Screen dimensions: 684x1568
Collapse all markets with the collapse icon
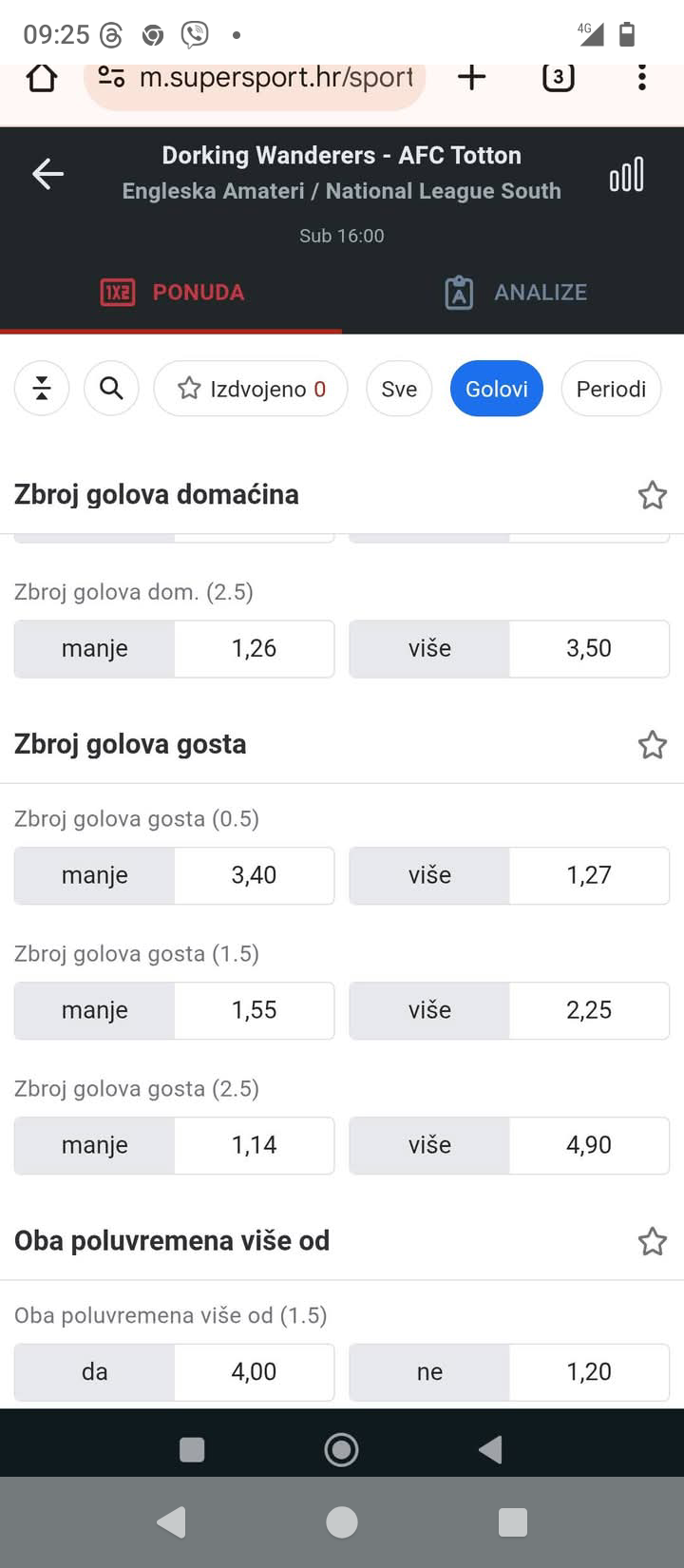(42, 389)
